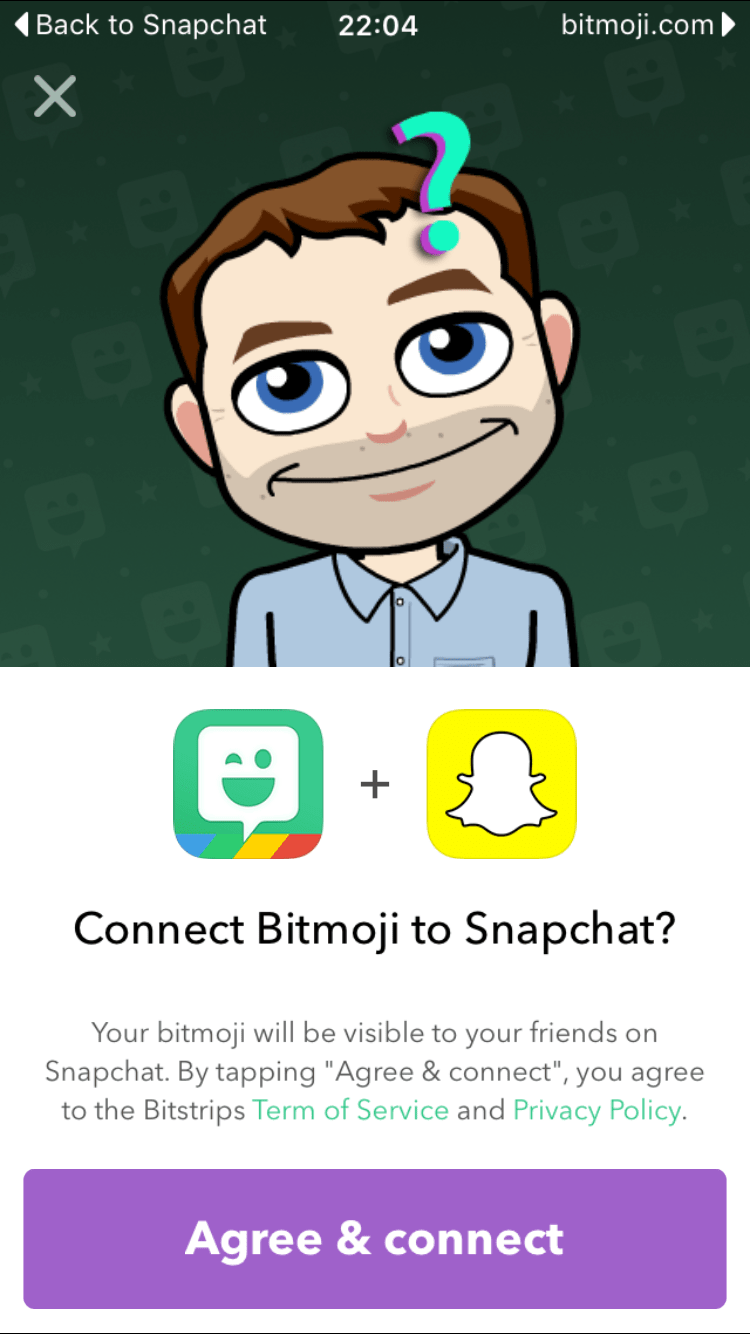Click the plus sign between the app logos
750x1334 pixels.
tap(375, 783)
